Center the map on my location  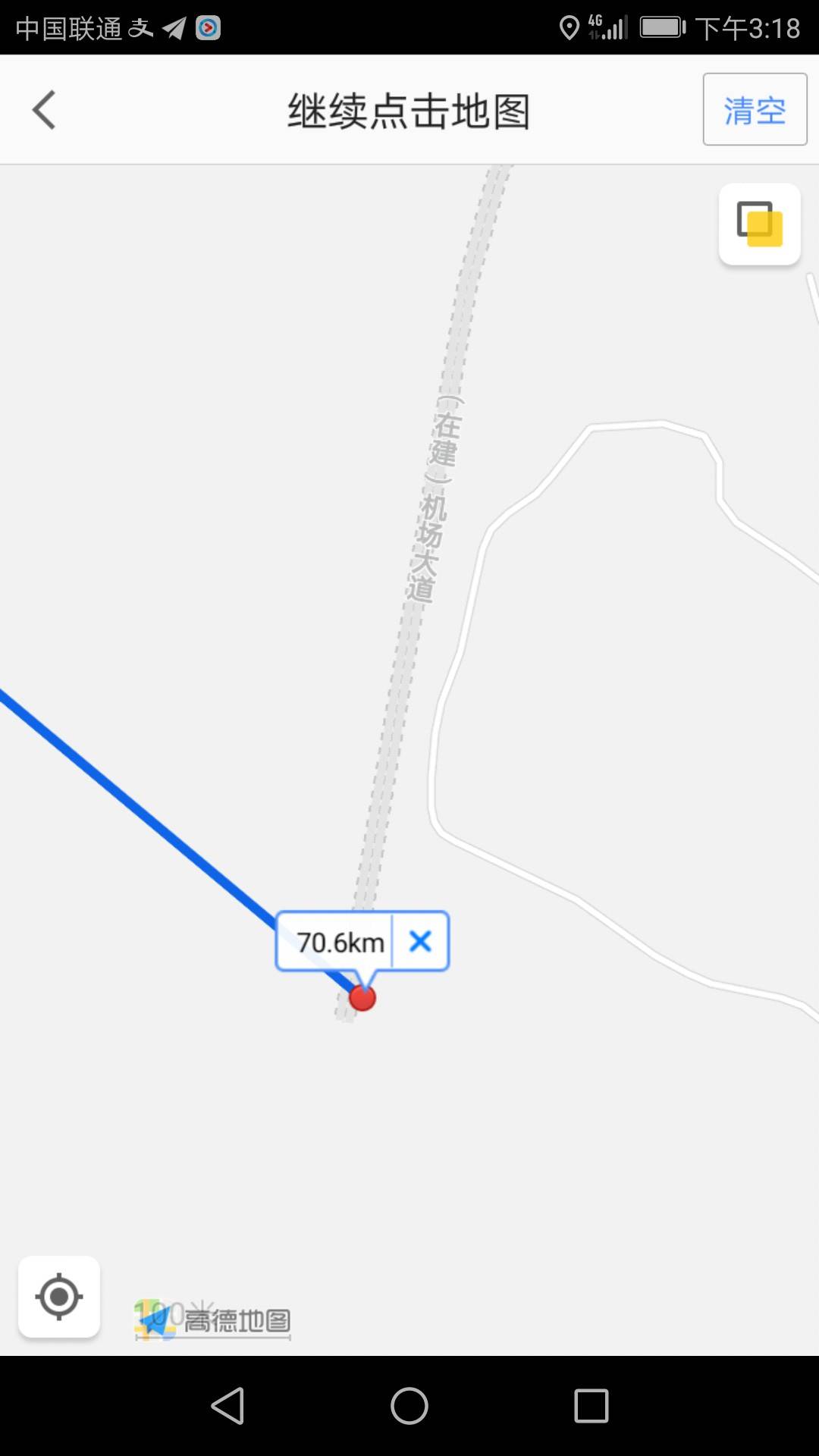(x=59, y=1297)
